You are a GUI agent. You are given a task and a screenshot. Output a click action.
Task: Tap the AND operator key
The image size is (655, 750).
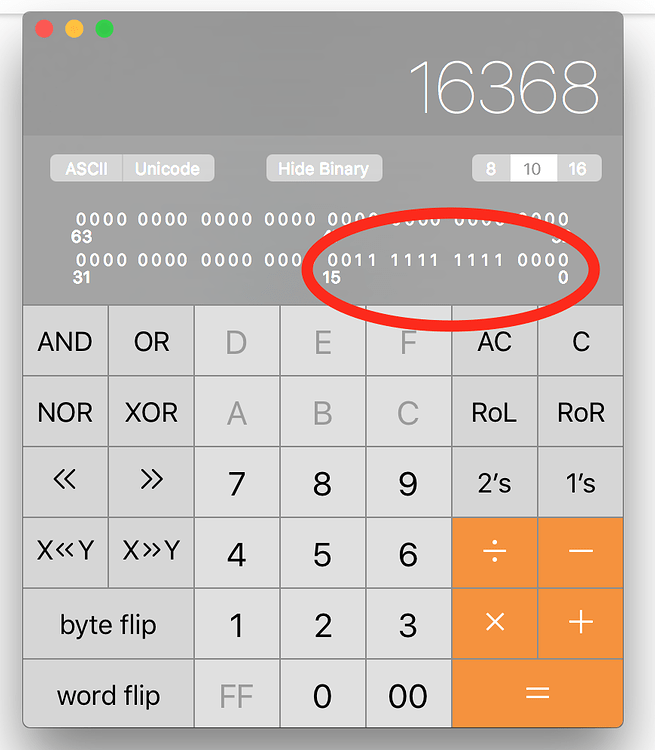click(x=65, y=342)
